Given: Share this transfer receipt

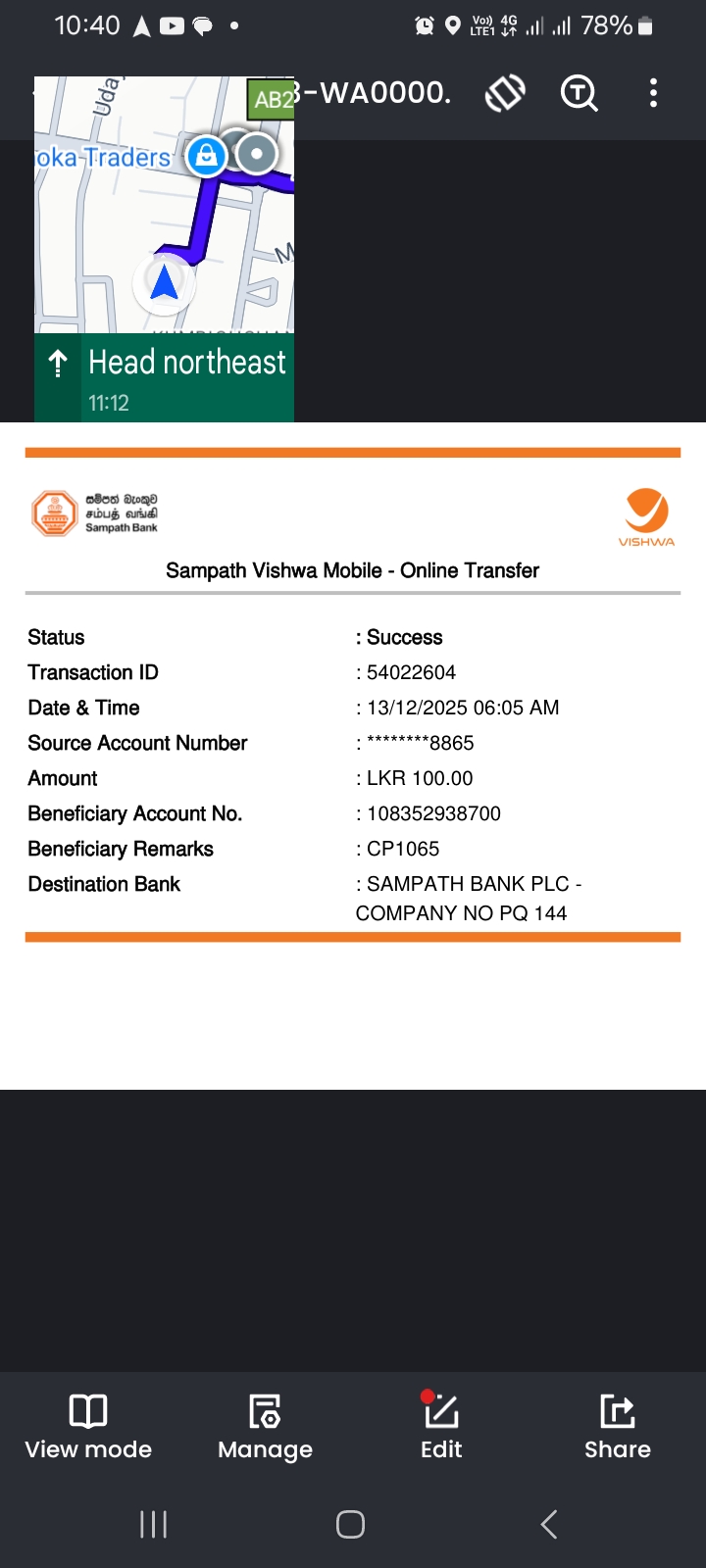Looking at the screenshot, I should (x=618, y=1427).
